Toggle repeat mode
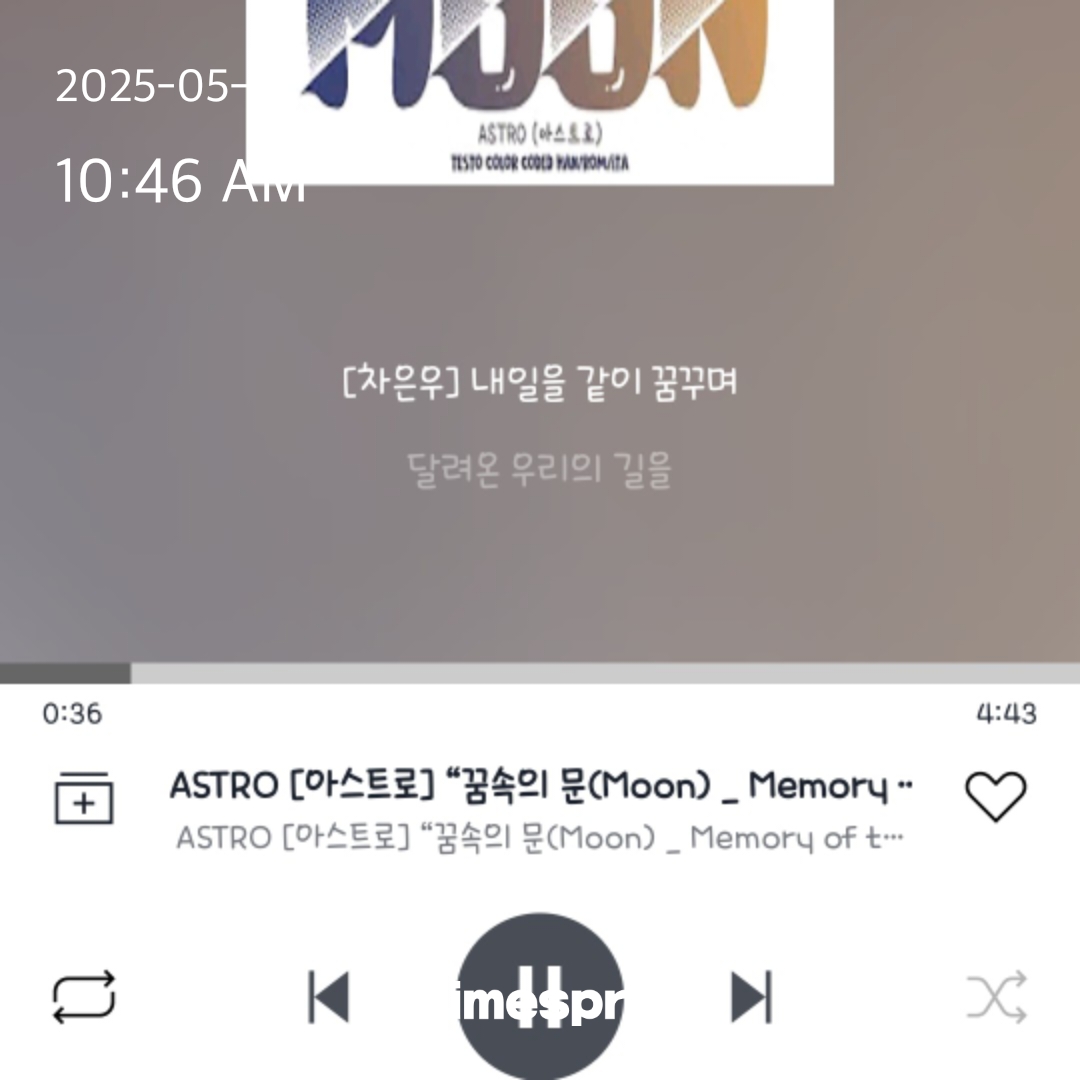1080x1080 pixels. pyautogui.click(x=84, y=996)
